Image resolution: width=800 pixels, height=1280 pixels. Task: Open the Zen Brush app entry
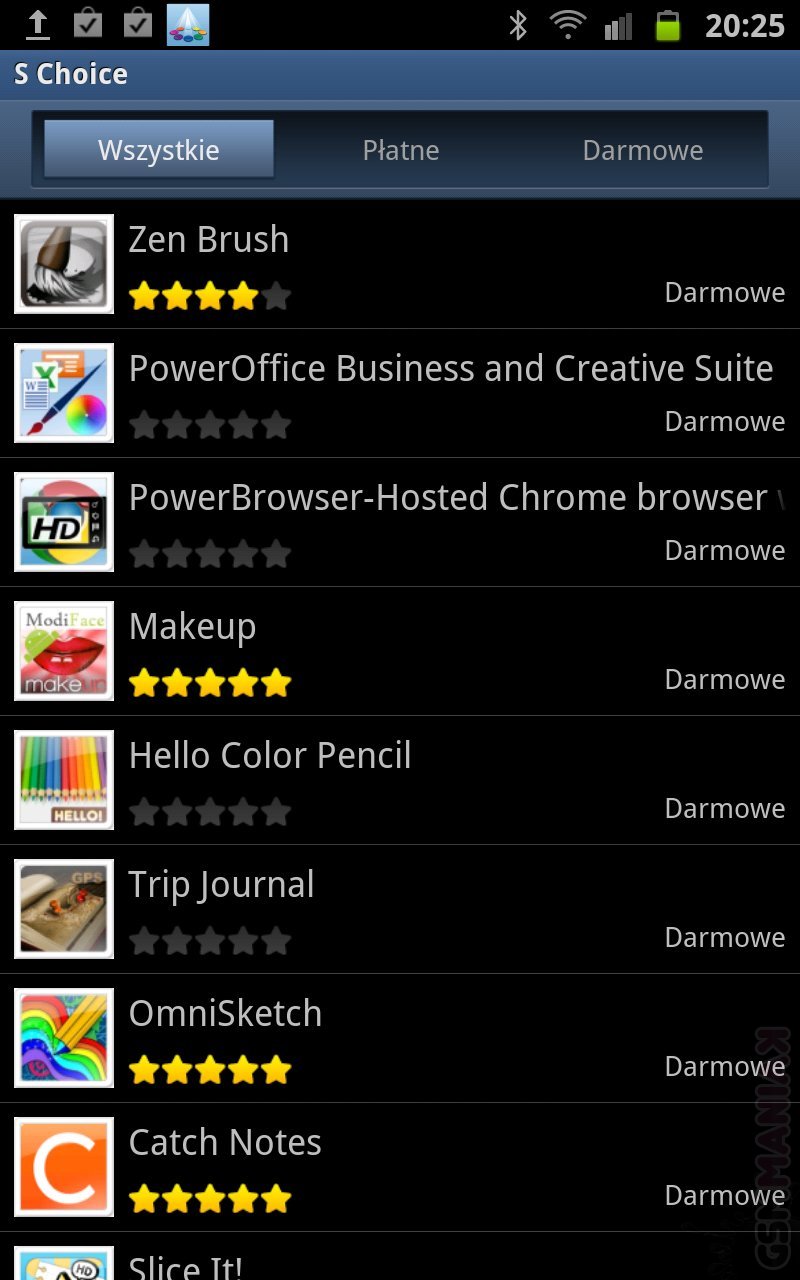(400, 264)
